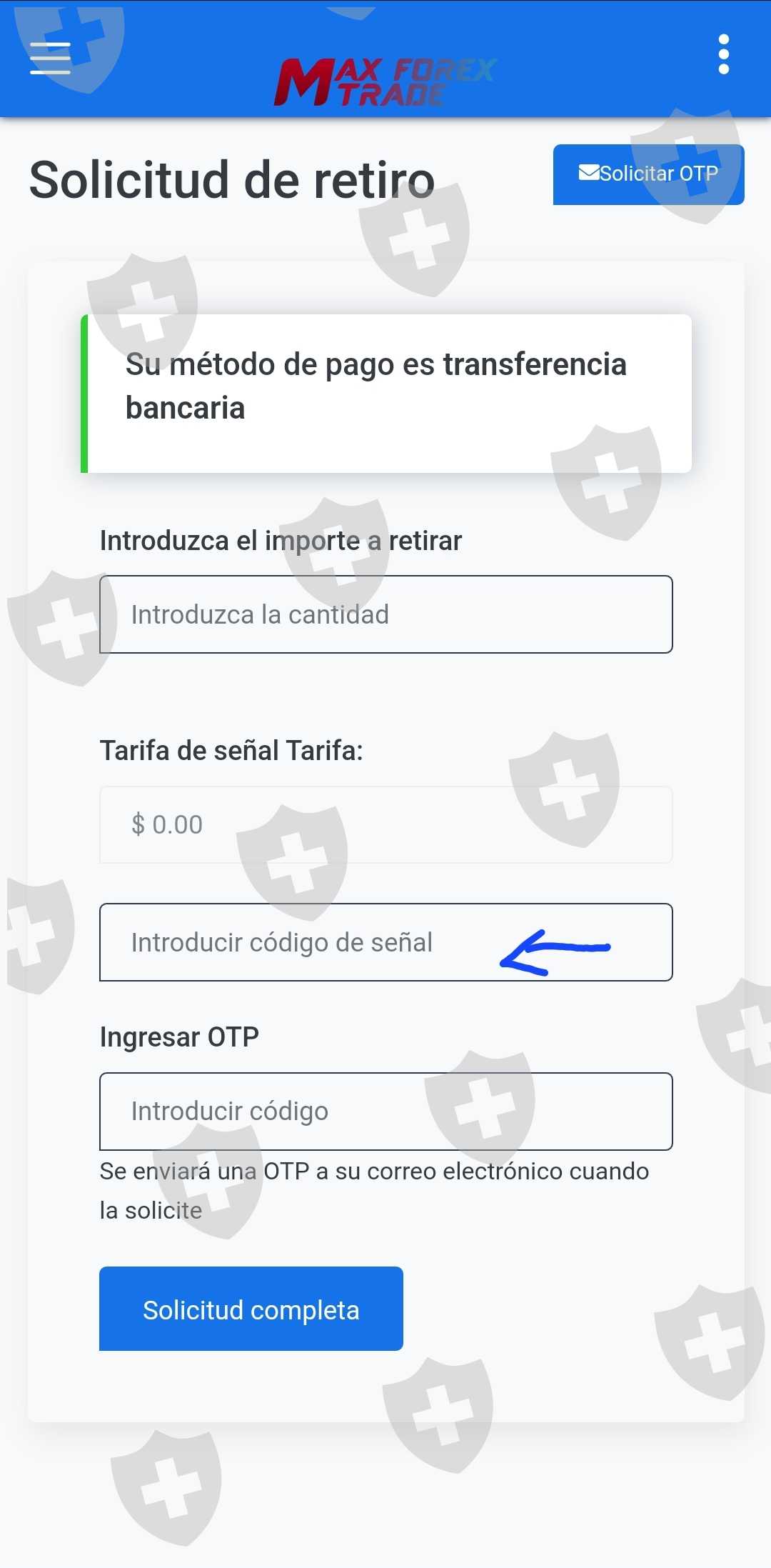Screen dimensions: 771x1568
Task: Tap the 'Introducir código' OTP field
Action: [386, 1112]
